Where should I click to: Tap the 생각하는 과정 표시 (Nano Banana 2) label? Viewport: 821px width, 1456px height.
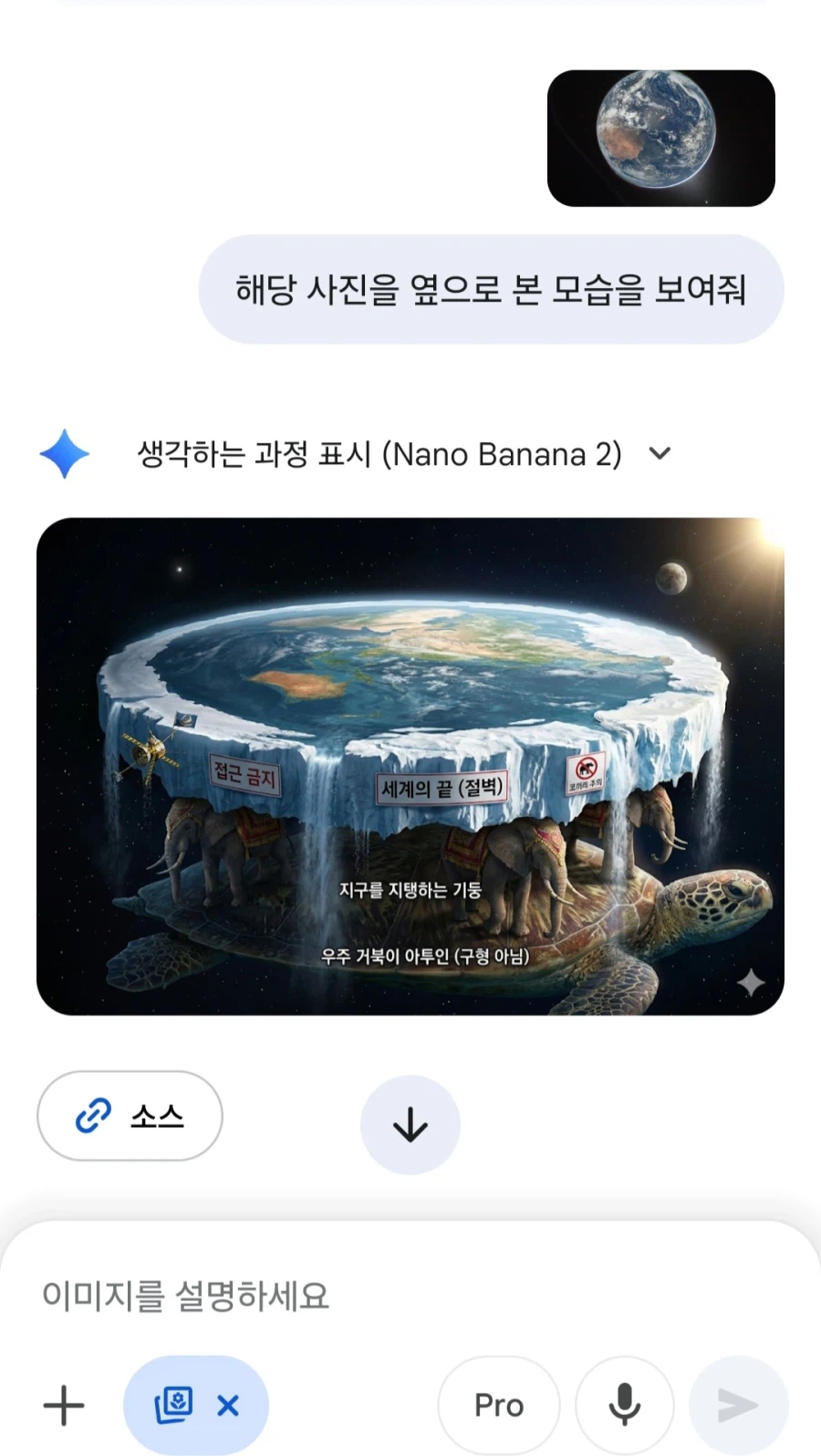tap(377, 453)
